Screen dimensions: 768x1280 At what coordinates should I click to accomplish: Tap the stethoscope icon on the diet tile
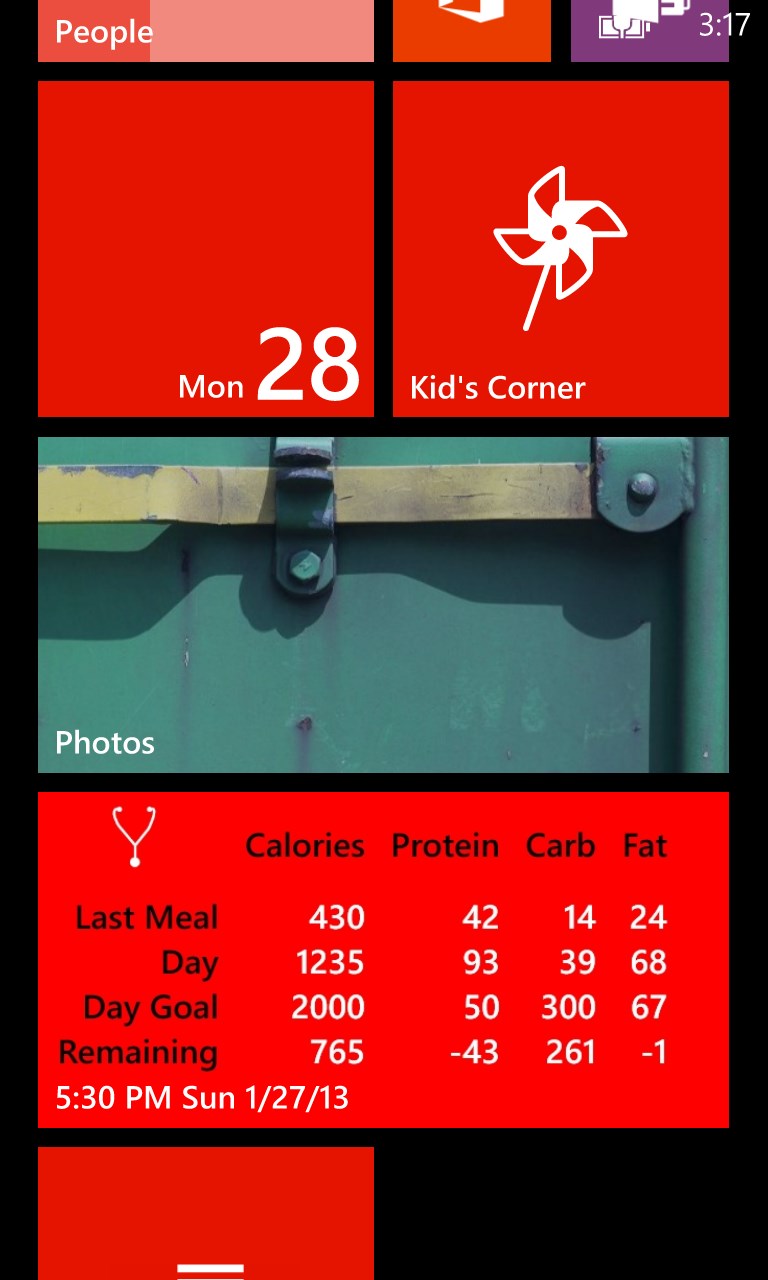[133, 840]
